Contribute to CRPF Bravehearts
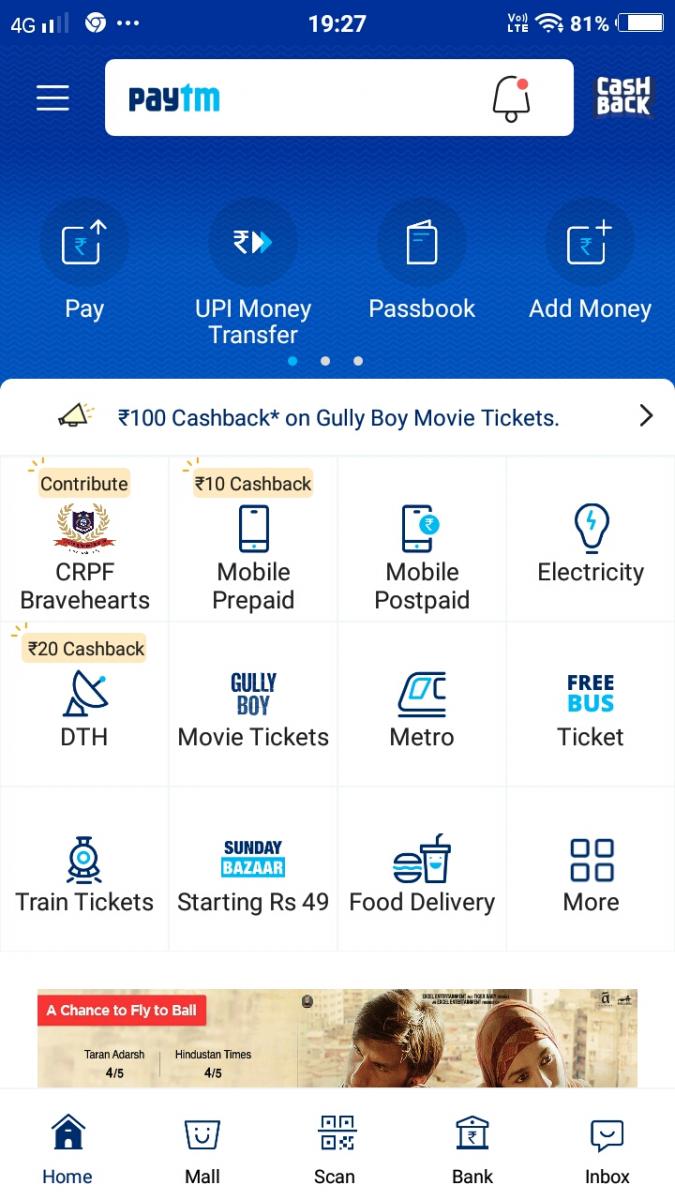Image resolution: width=675 pixels, height=1200 pixels. pyautogui.click(x=85, y=540)
